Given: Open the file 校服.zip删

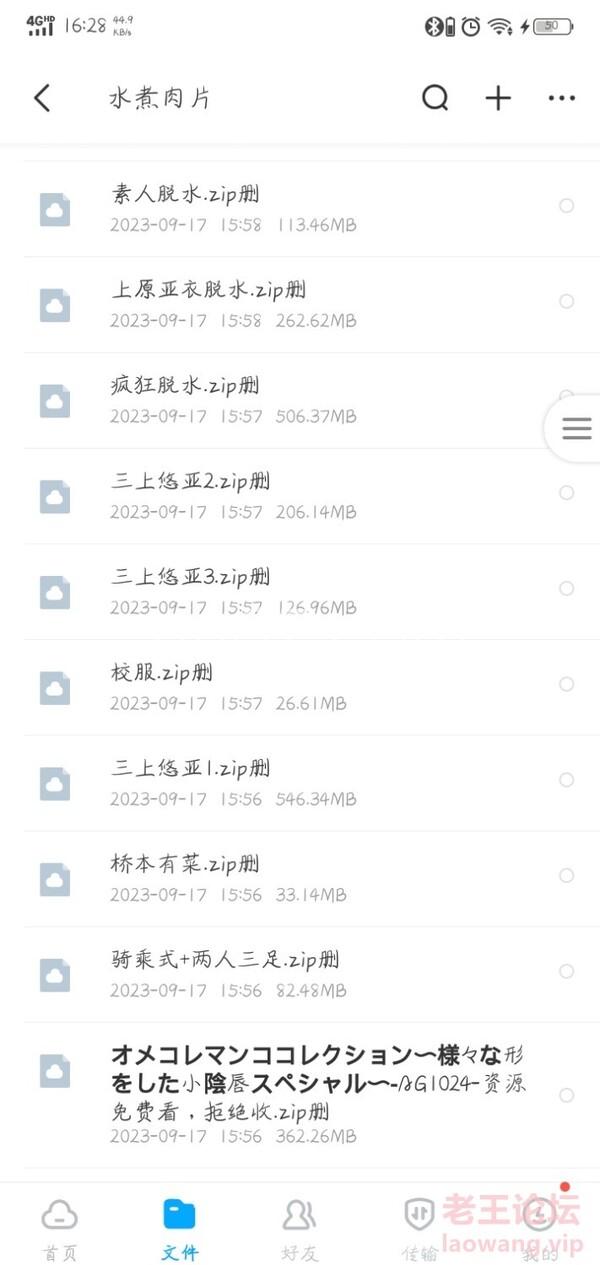Looking at the screenshot, I should pyautogui.click(x=300, y=688).
